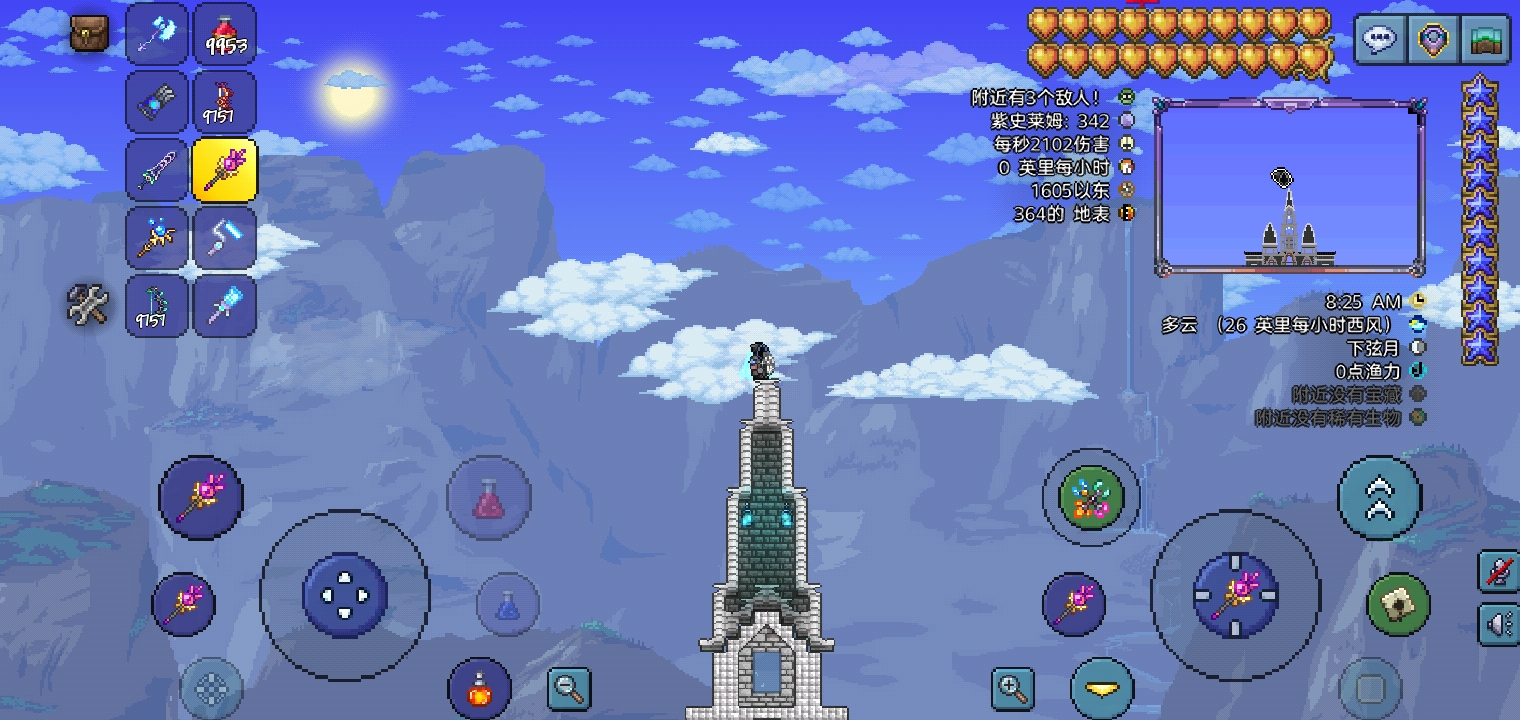Image resolution: width=1520 pixels, height=720 pixels.
Task: Toggle the sound speaker button
Action: tap(1499, 625)
